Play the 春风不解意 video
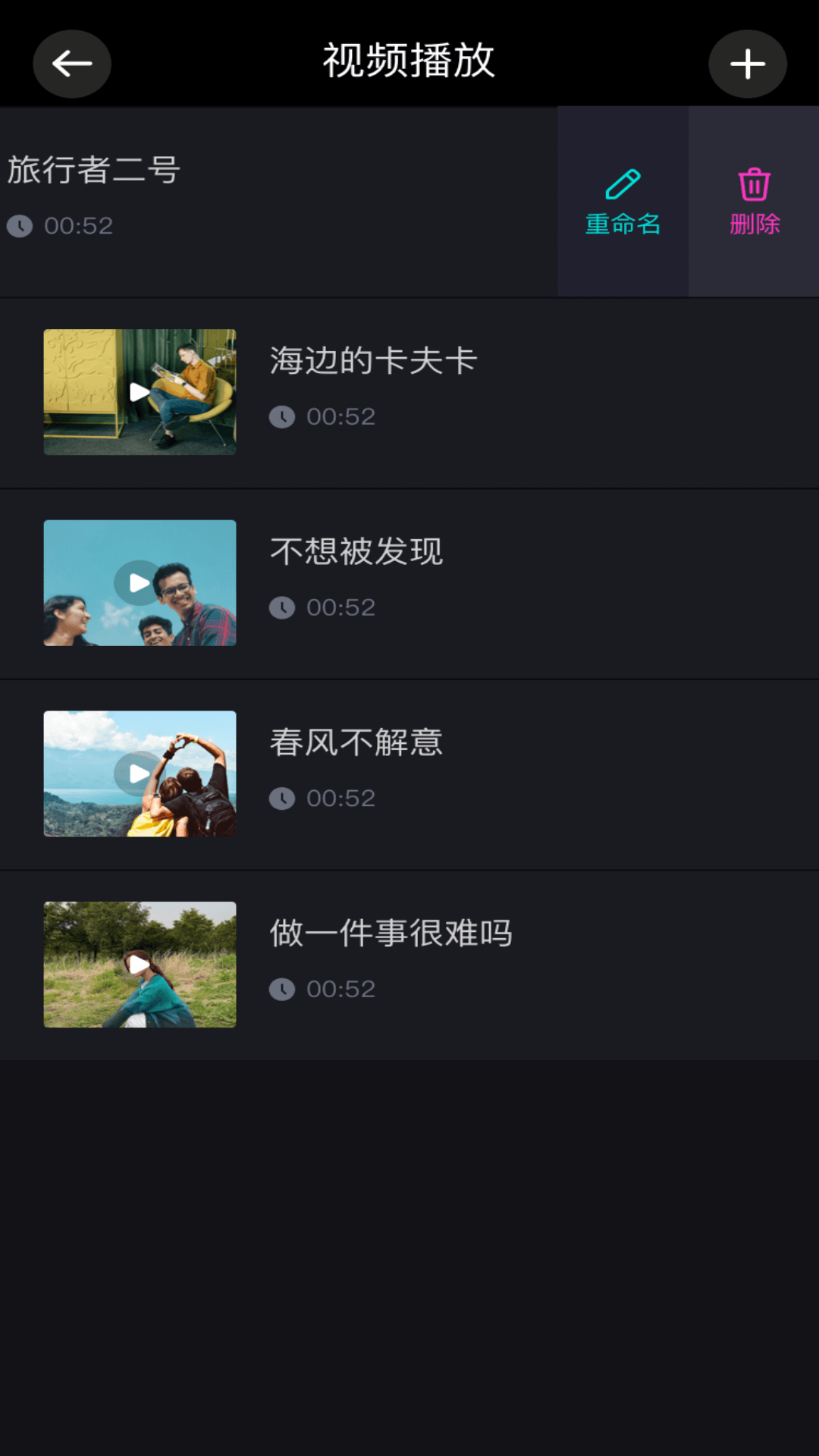Viewport: 819px width, 1456px height. point(140,773)
